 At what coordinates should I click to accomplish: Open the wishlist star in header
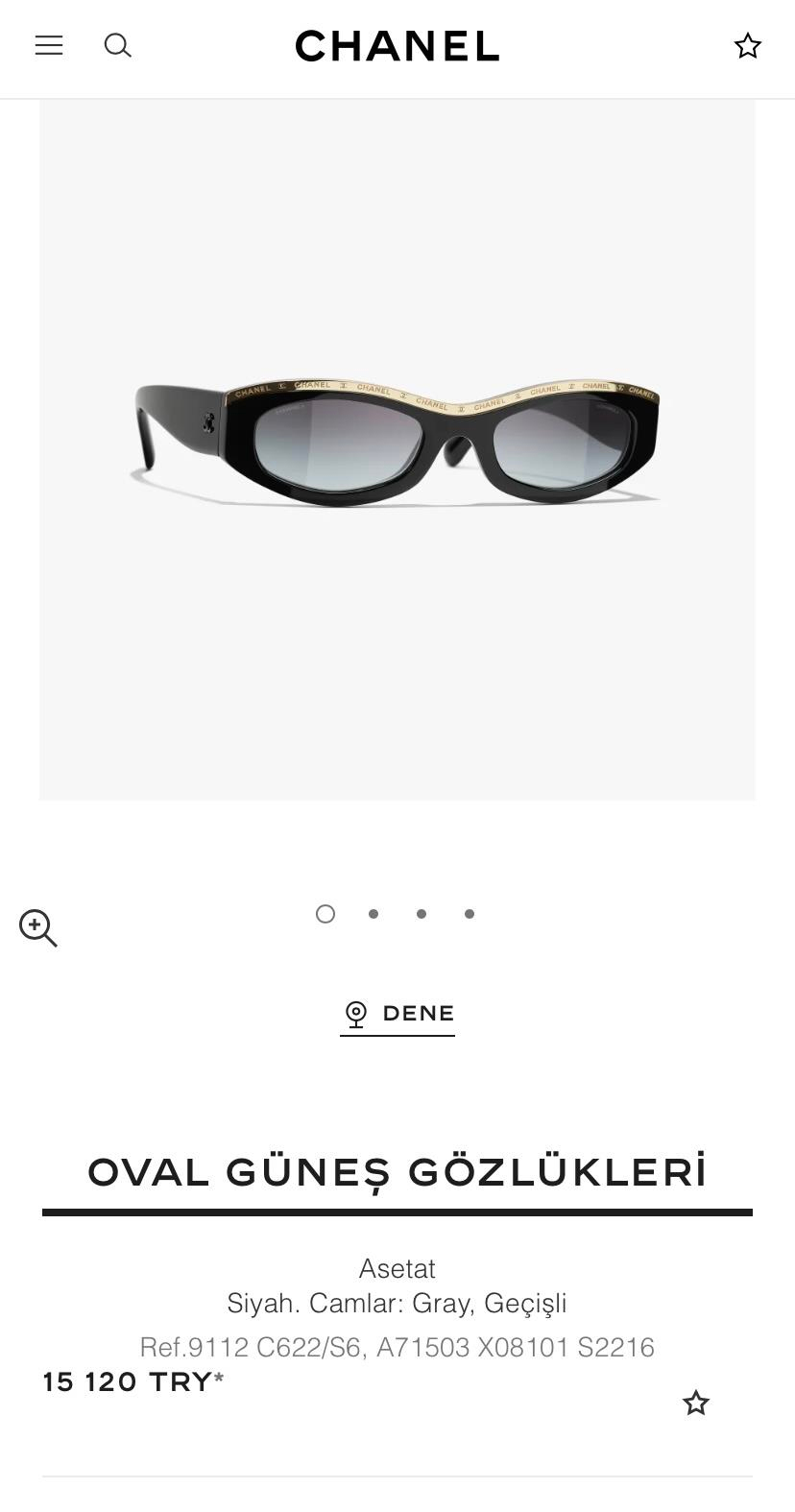point(747,45)
